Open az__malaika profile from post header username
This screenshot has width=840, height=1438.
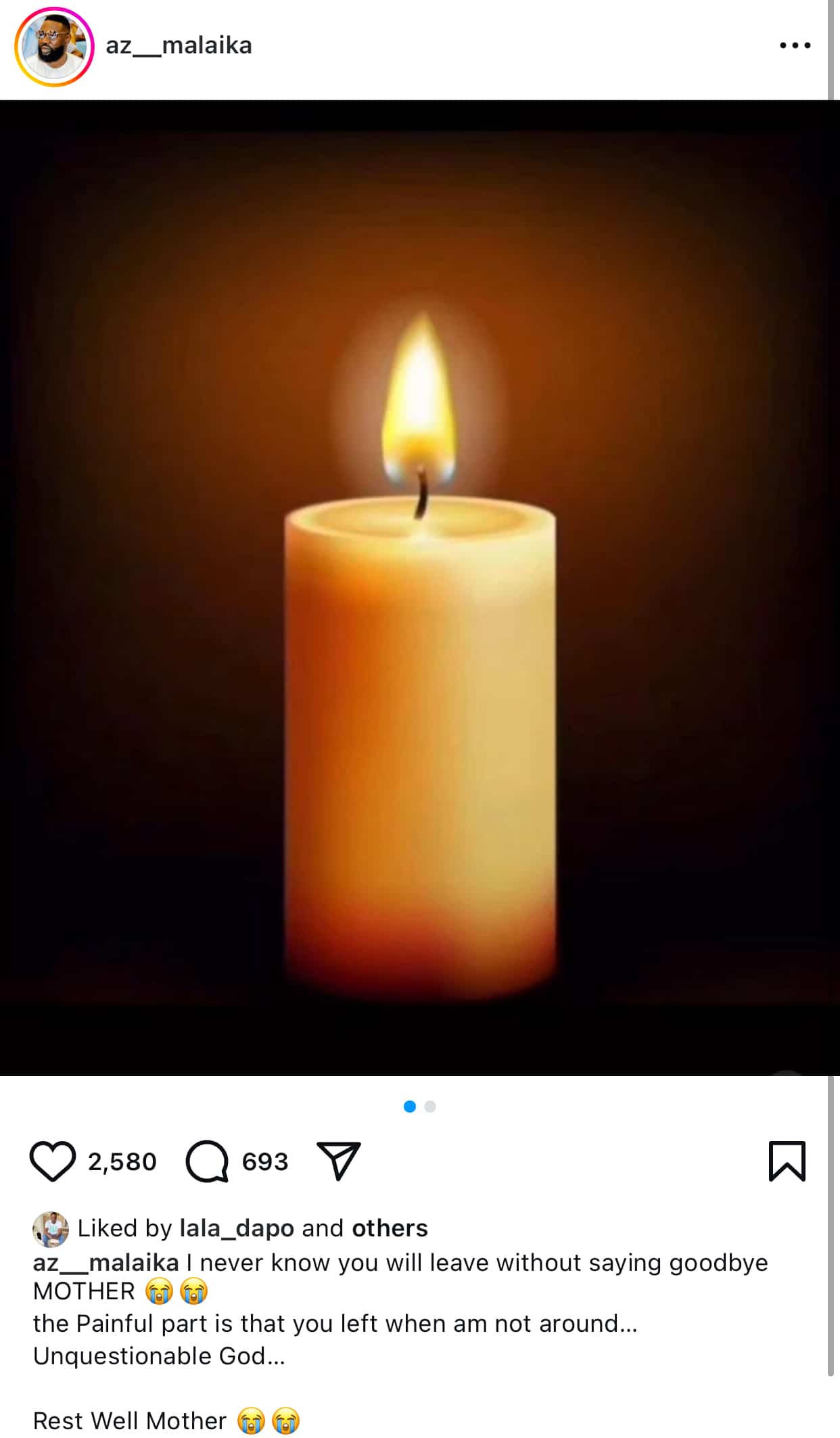pyautogui.click(x=179, y=46)
